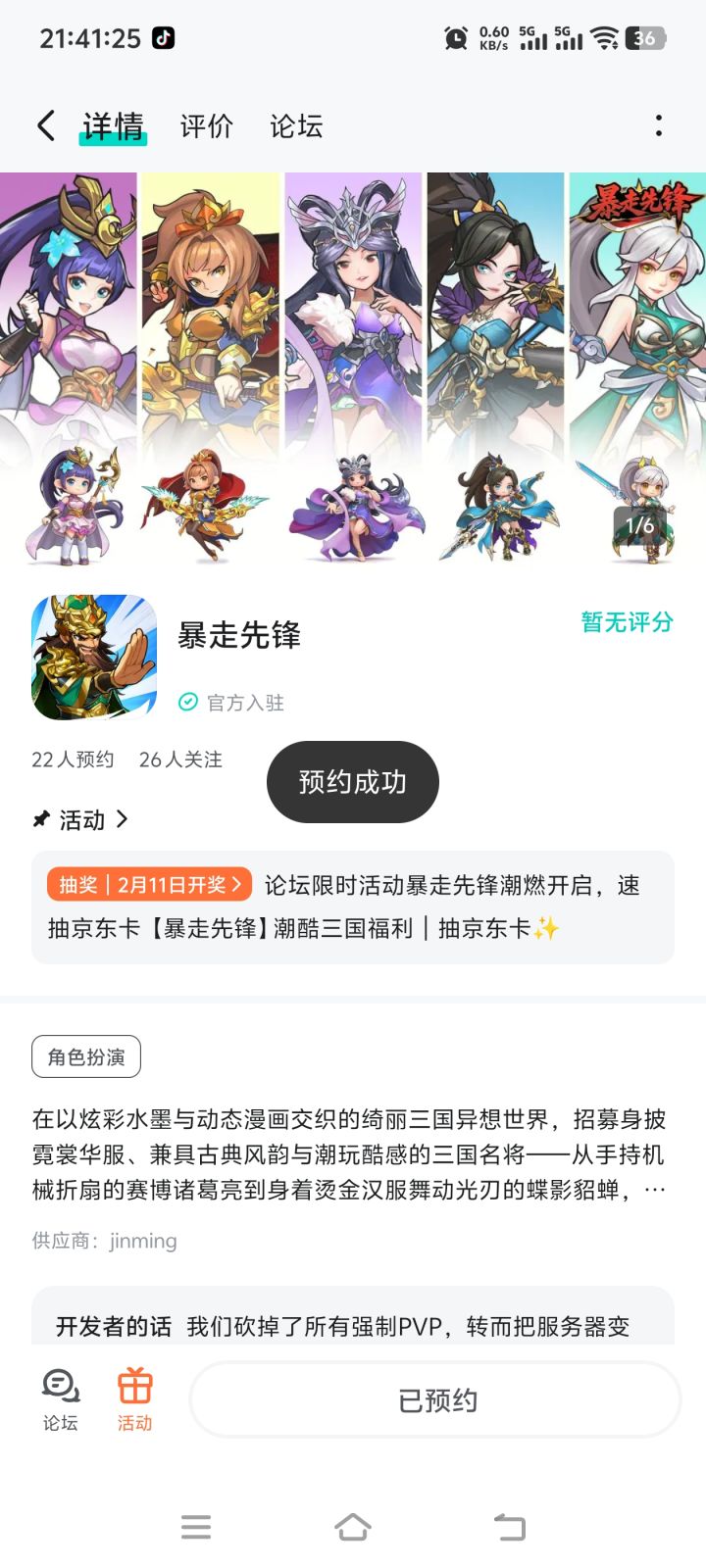Switch to the 论坛 tab
Screen dimensions: 706x1568
(297, 125)
